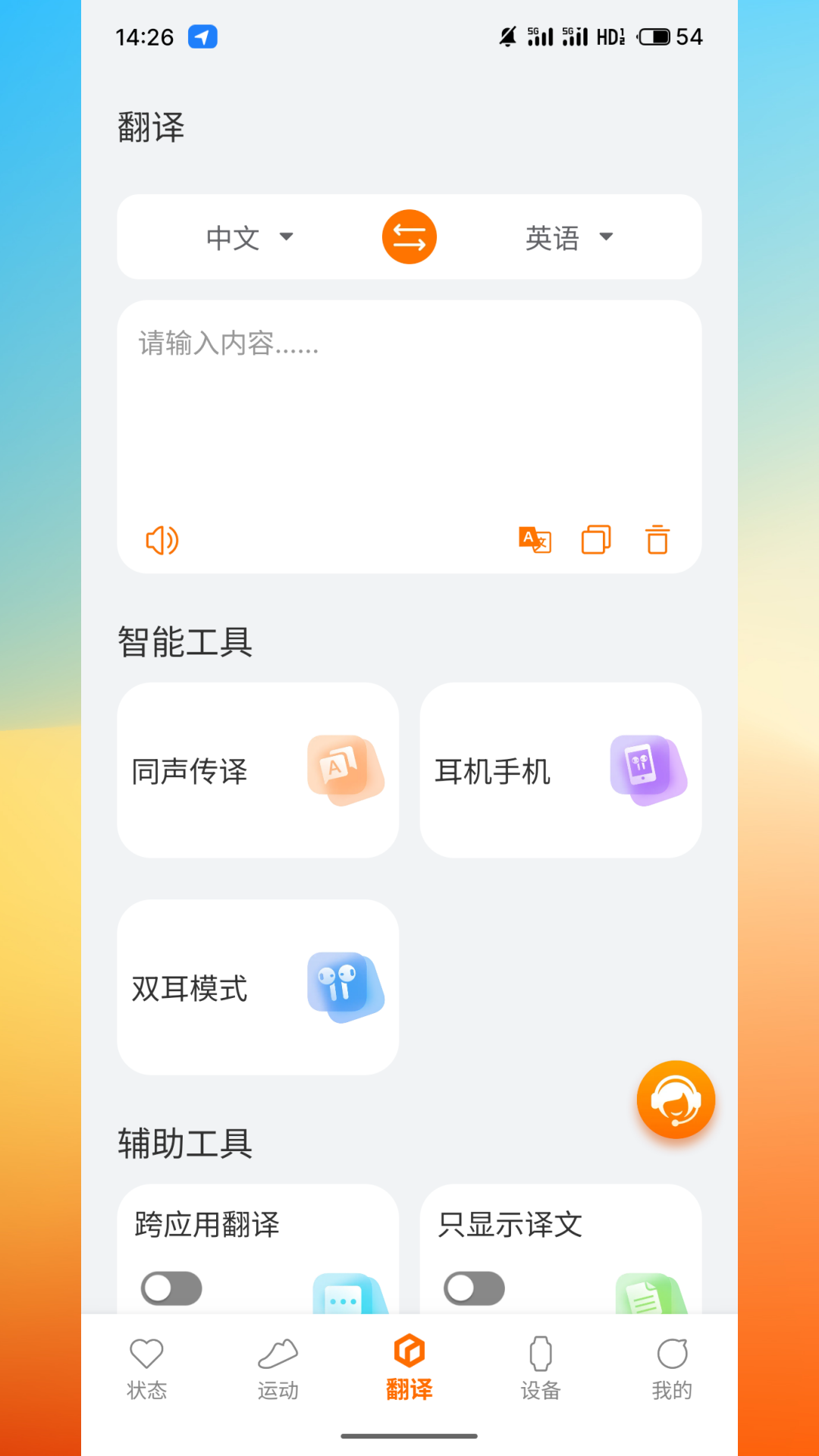
Task: Select the A文 translate icon
Action: coord(533,540)
